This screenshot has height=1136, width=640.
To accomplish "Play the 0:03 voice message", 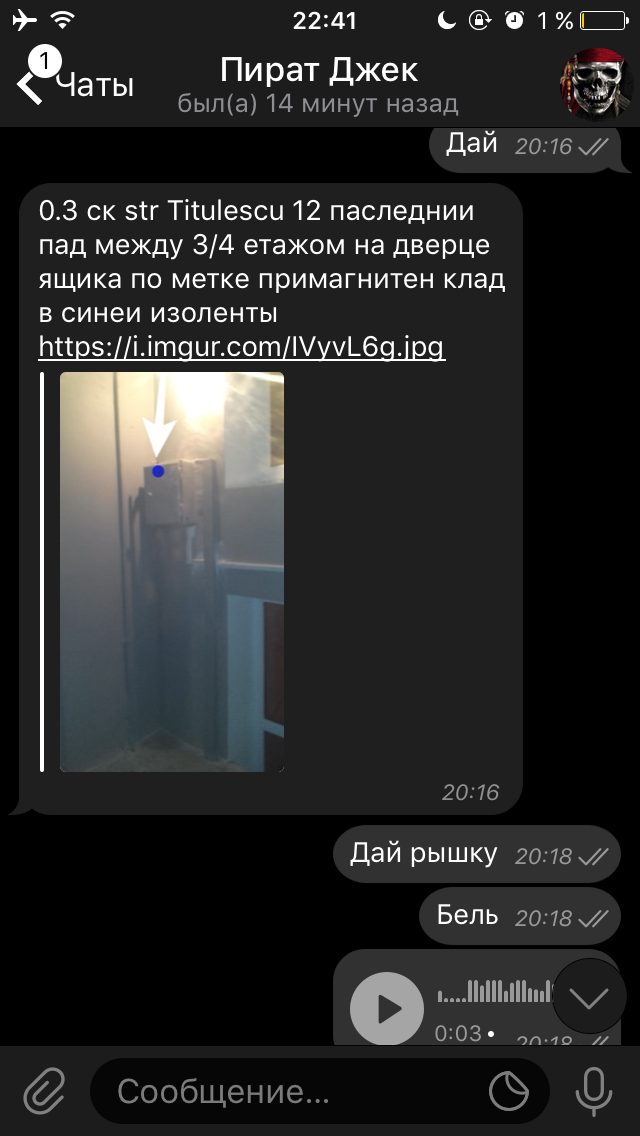I will point(387,1008).
